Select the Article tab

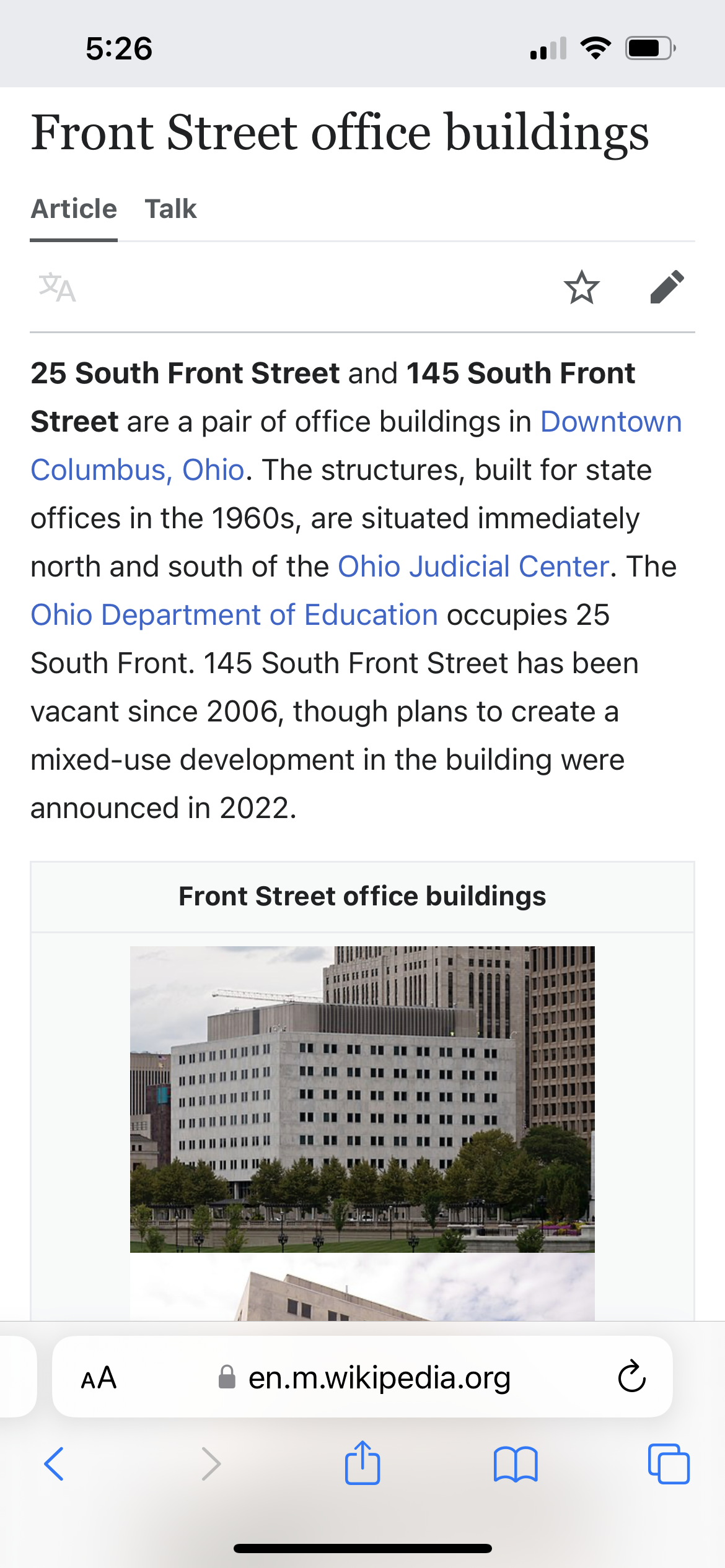(74, 209)
